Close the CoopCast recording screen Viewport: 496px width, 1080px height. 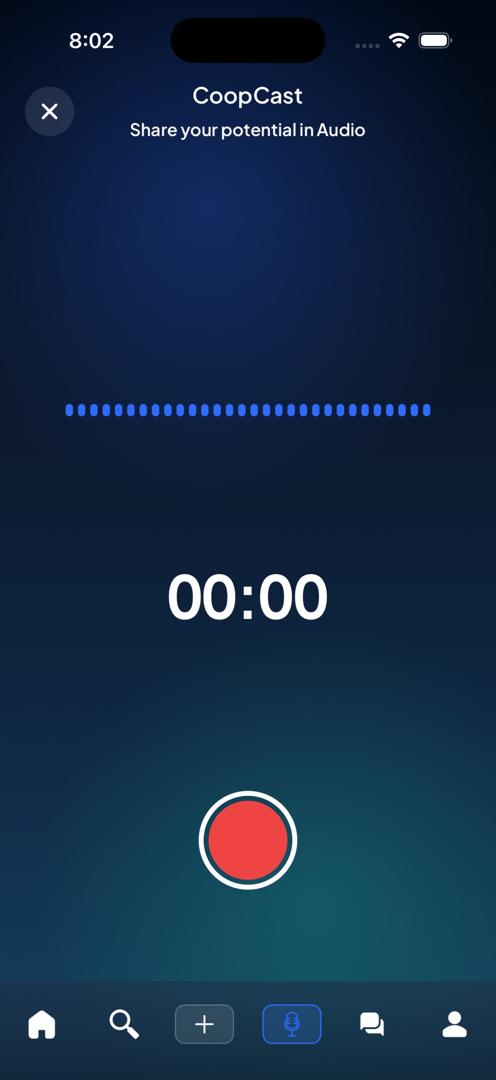click(50, 112)
